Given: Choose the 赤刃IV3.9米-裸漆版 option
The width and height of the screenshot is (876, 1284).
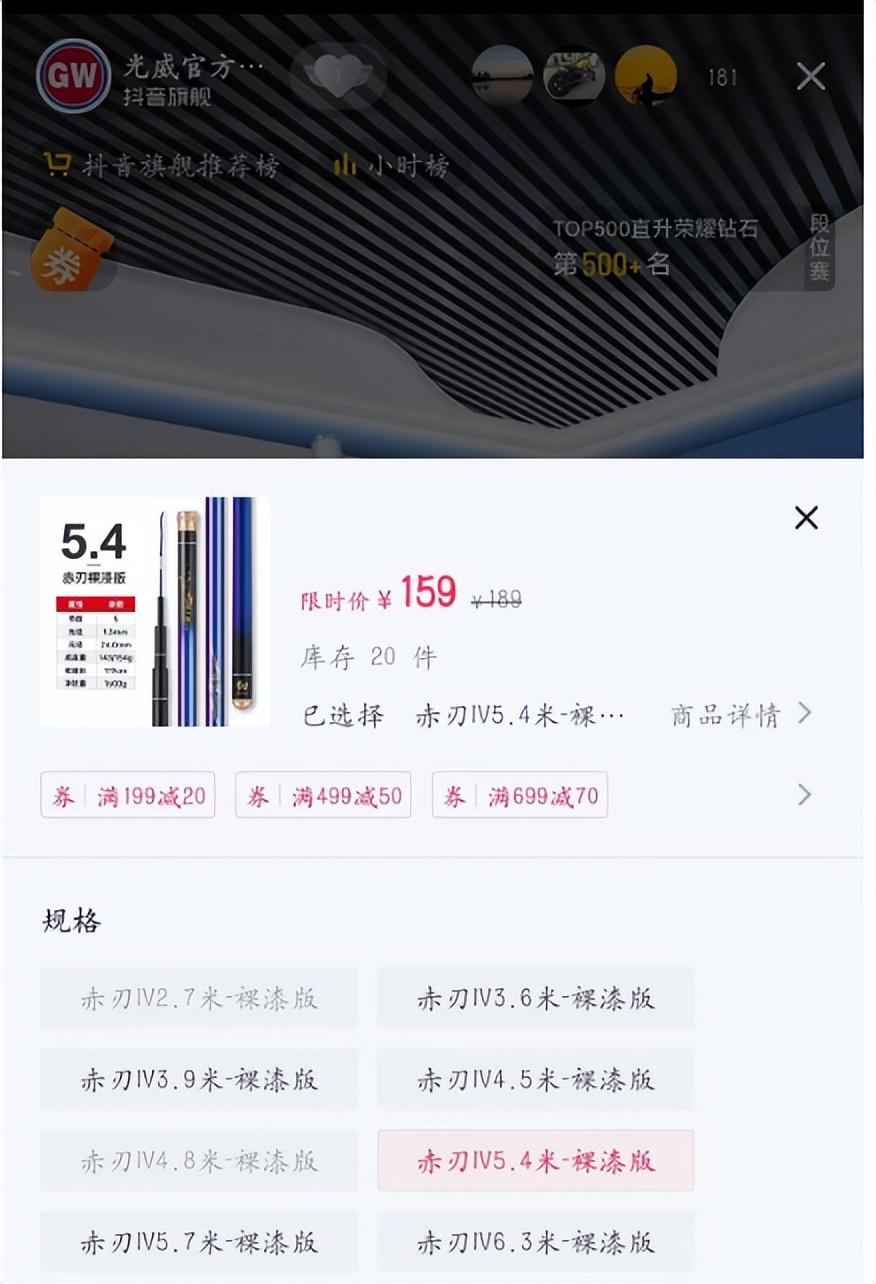Looking at the screenshot, I should click(199, 1079).
